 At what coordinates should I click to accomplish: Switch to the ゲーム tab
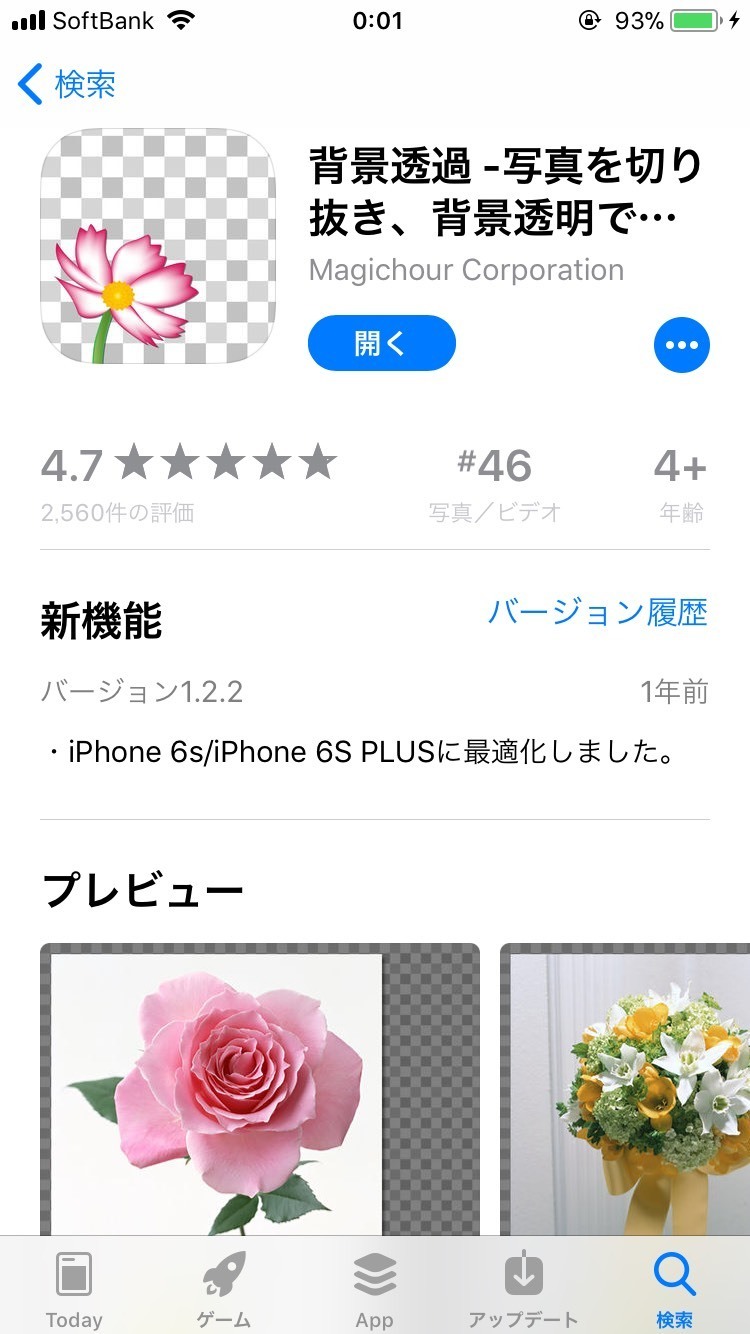tap(224, 1290)
